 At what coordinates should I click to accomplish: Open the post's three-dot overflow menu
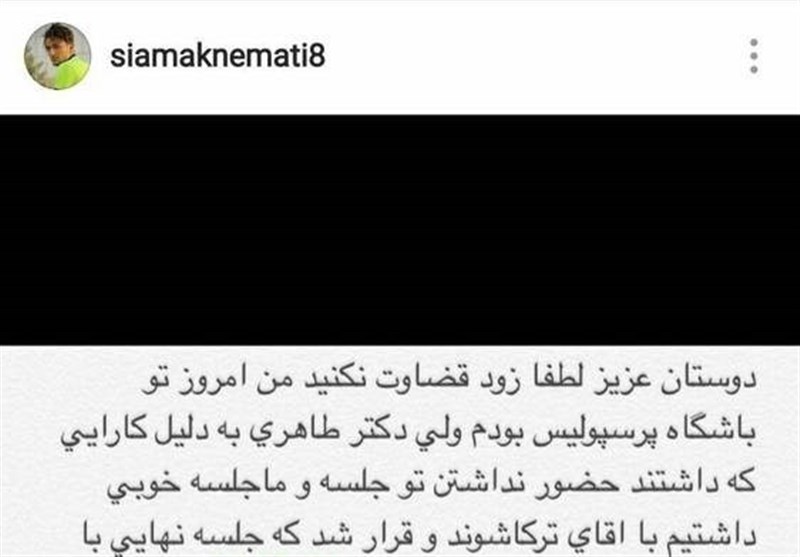(x=754, y=56)
